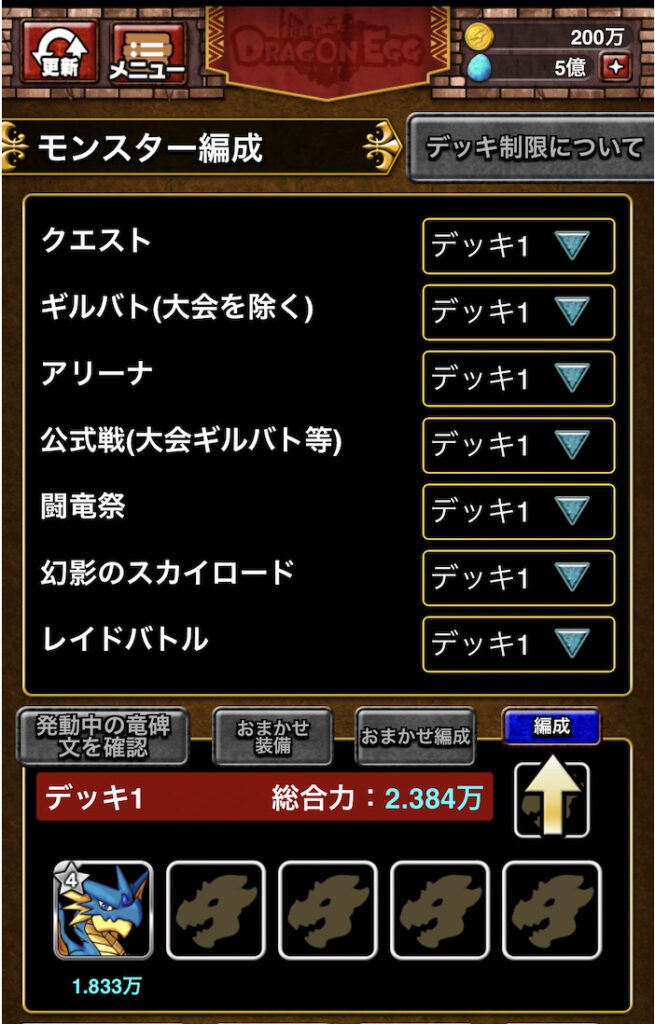Tap the yellow up arrow button
The image size is (655, 1024).
[551, 797]
